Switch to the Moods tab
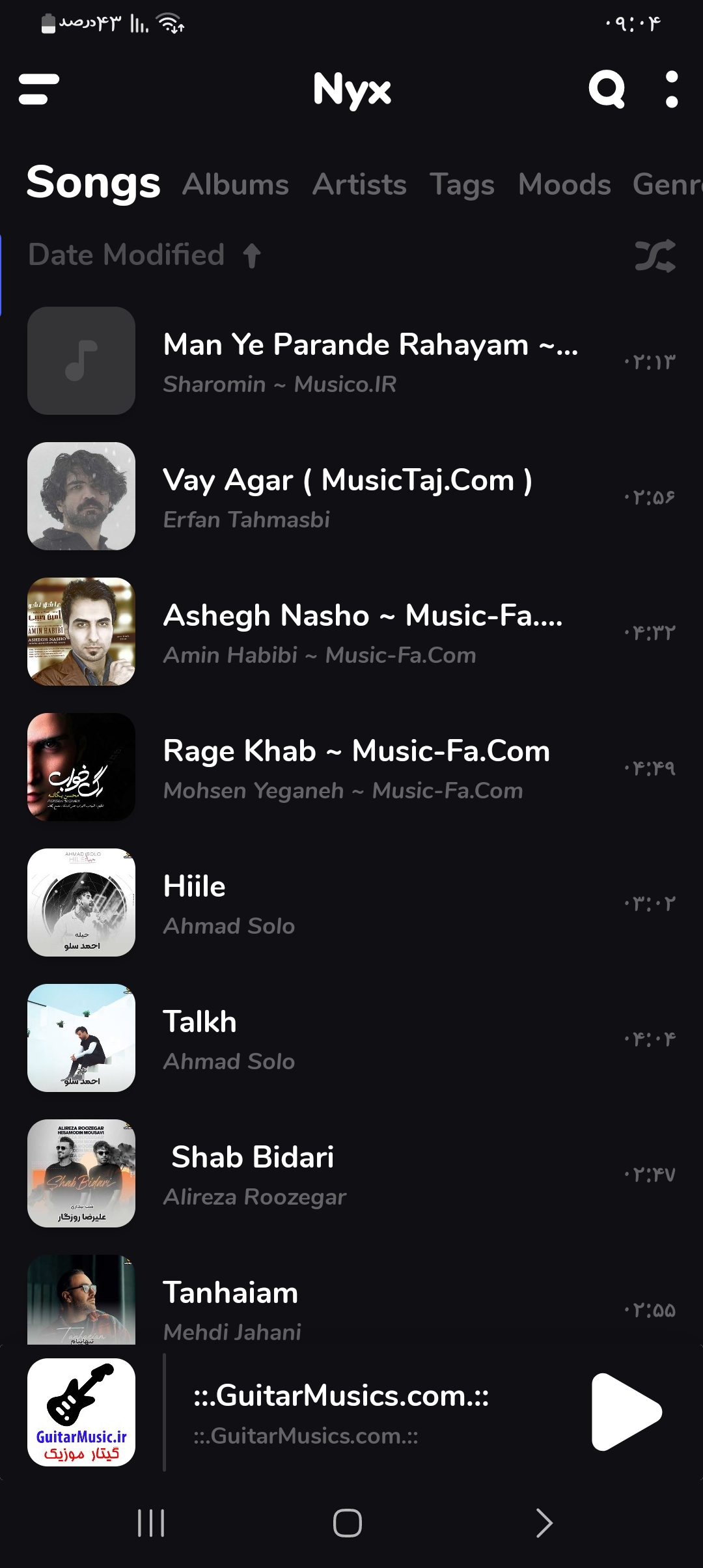This screenshot has width=703, height=1568. click(564, 185)
